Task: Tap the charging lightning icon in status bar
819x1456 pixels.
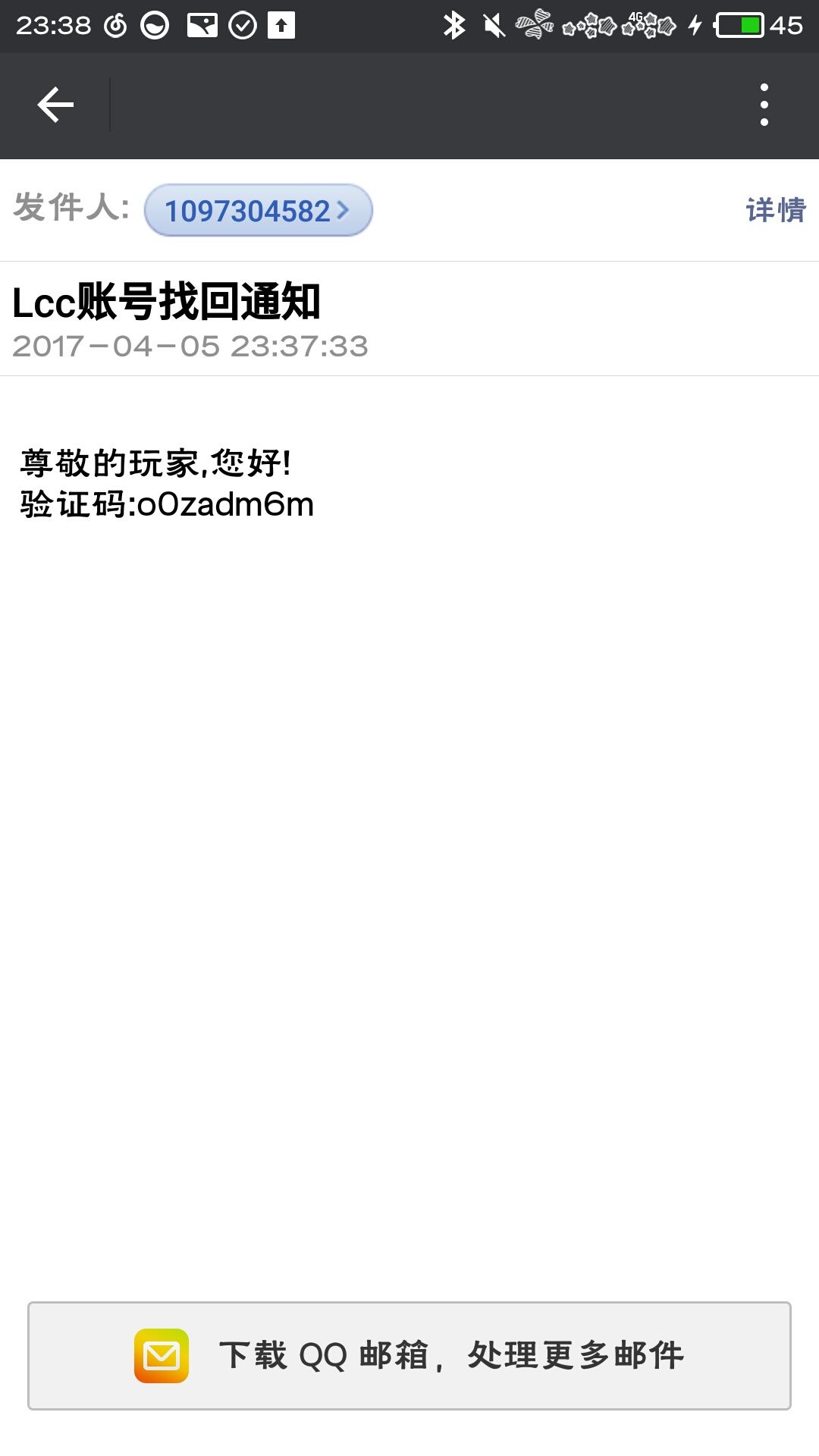Action: click(695, 24)
